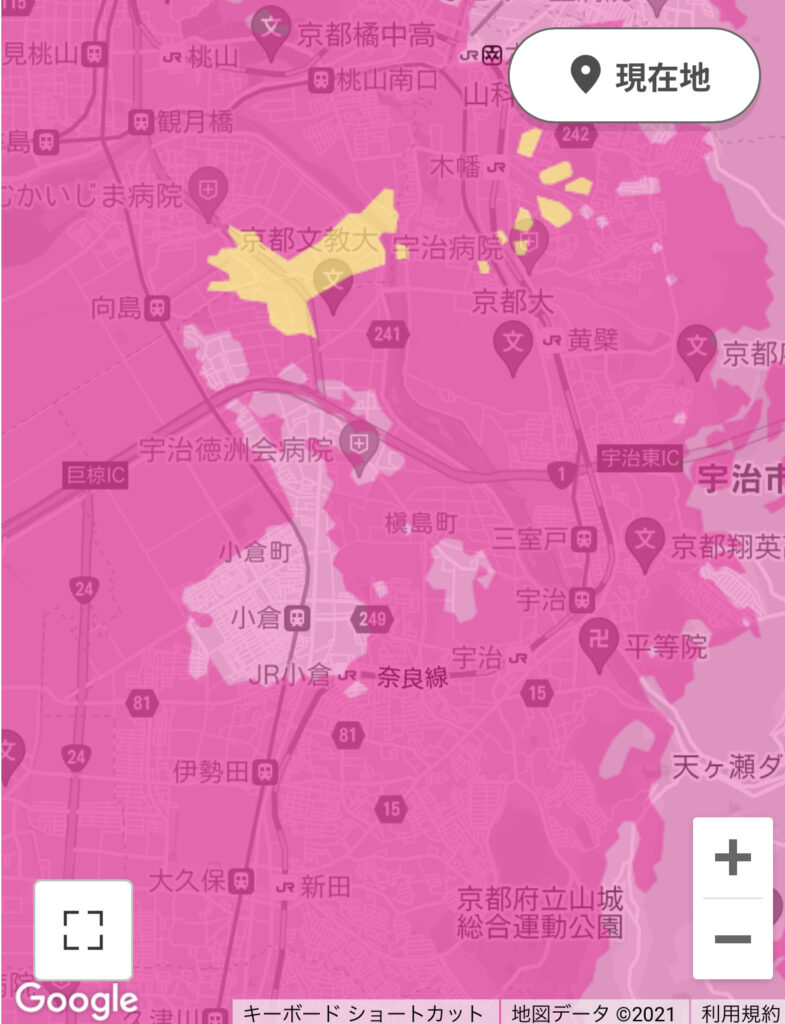Select the 平等院 temple marker
The width and height of the screenshot is (785, 1024).
click(599, 635)
